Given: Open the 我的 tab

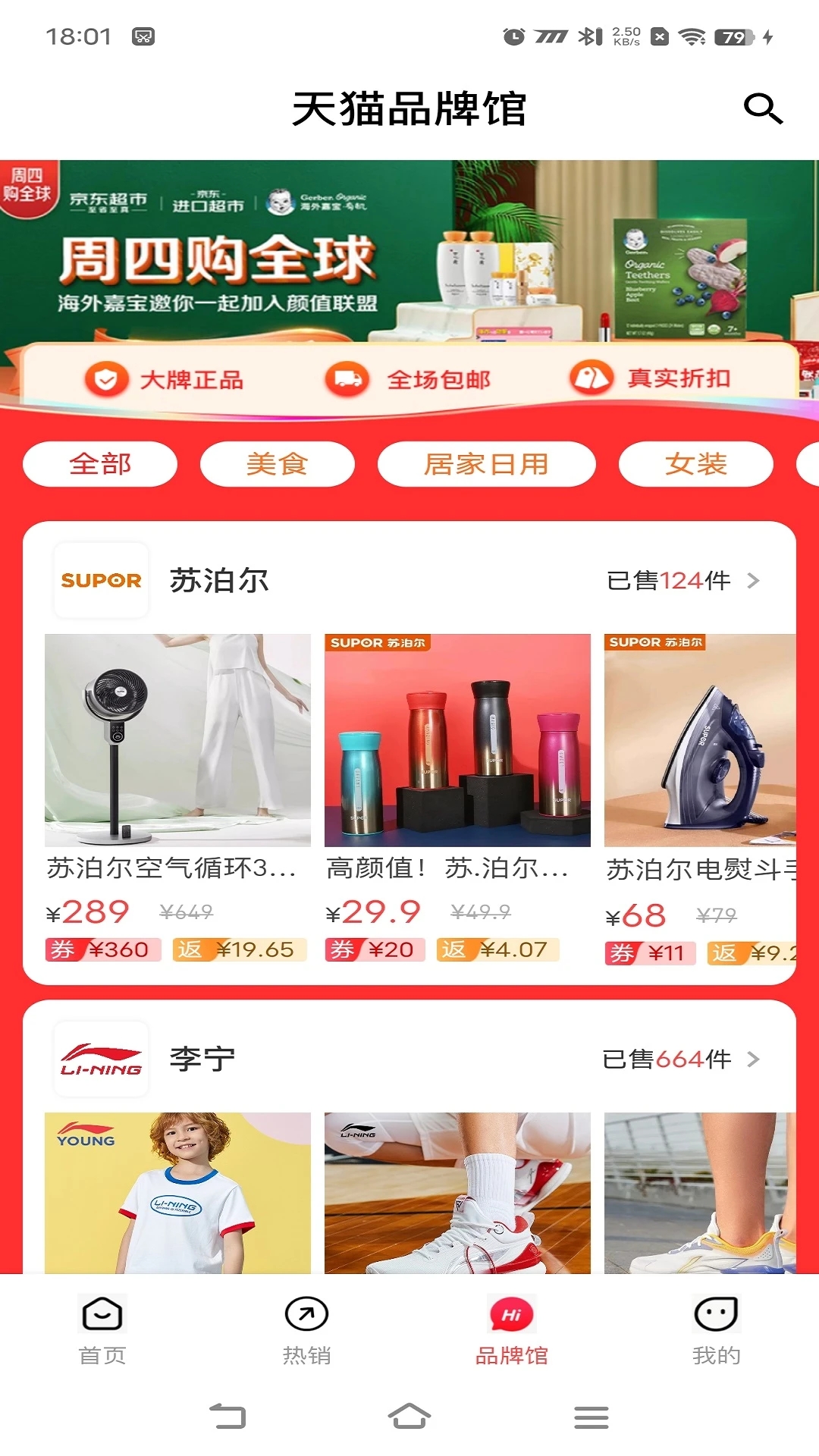Looking at the screenshot, I should coord(716,1329).
